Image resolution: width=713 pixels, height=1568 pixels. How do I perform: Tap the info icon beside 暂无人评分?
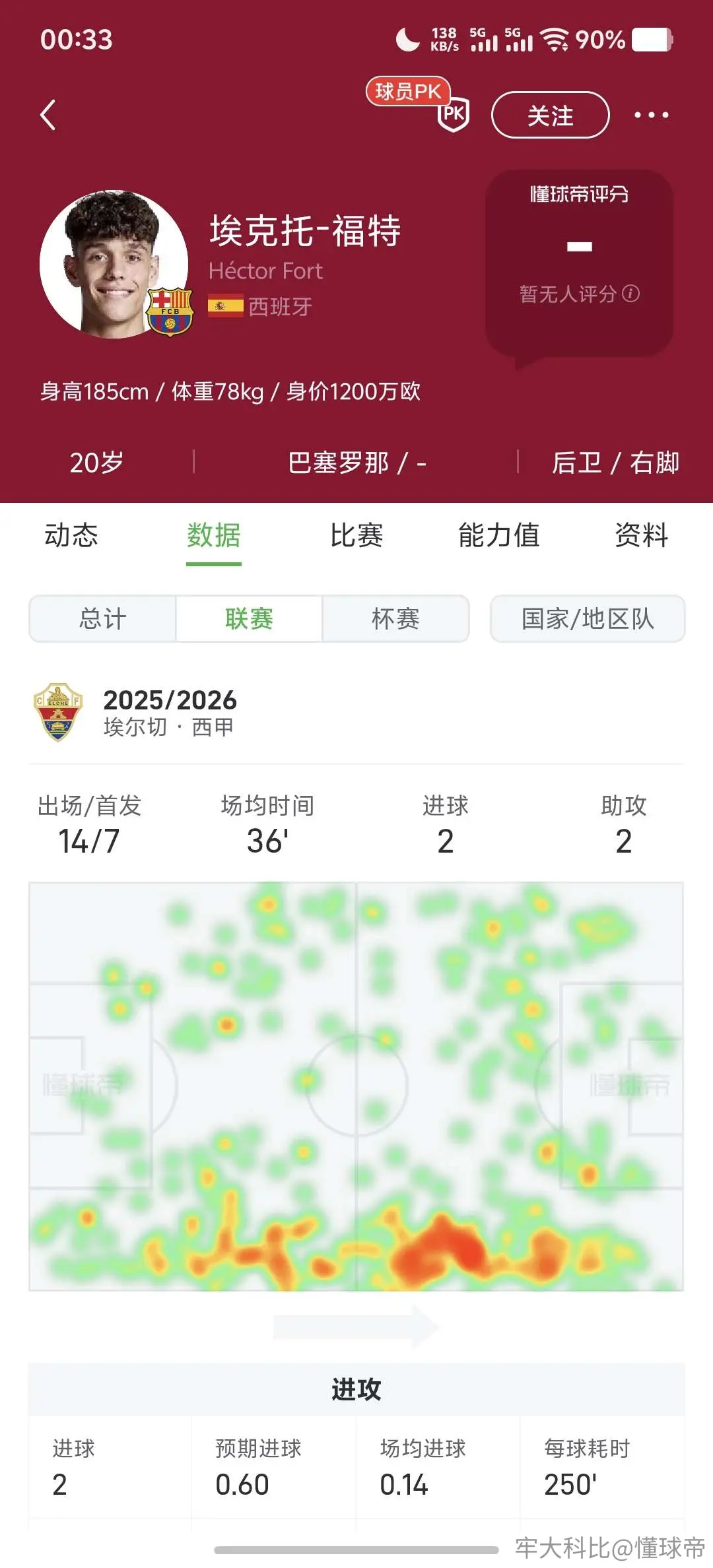[631, 293]
